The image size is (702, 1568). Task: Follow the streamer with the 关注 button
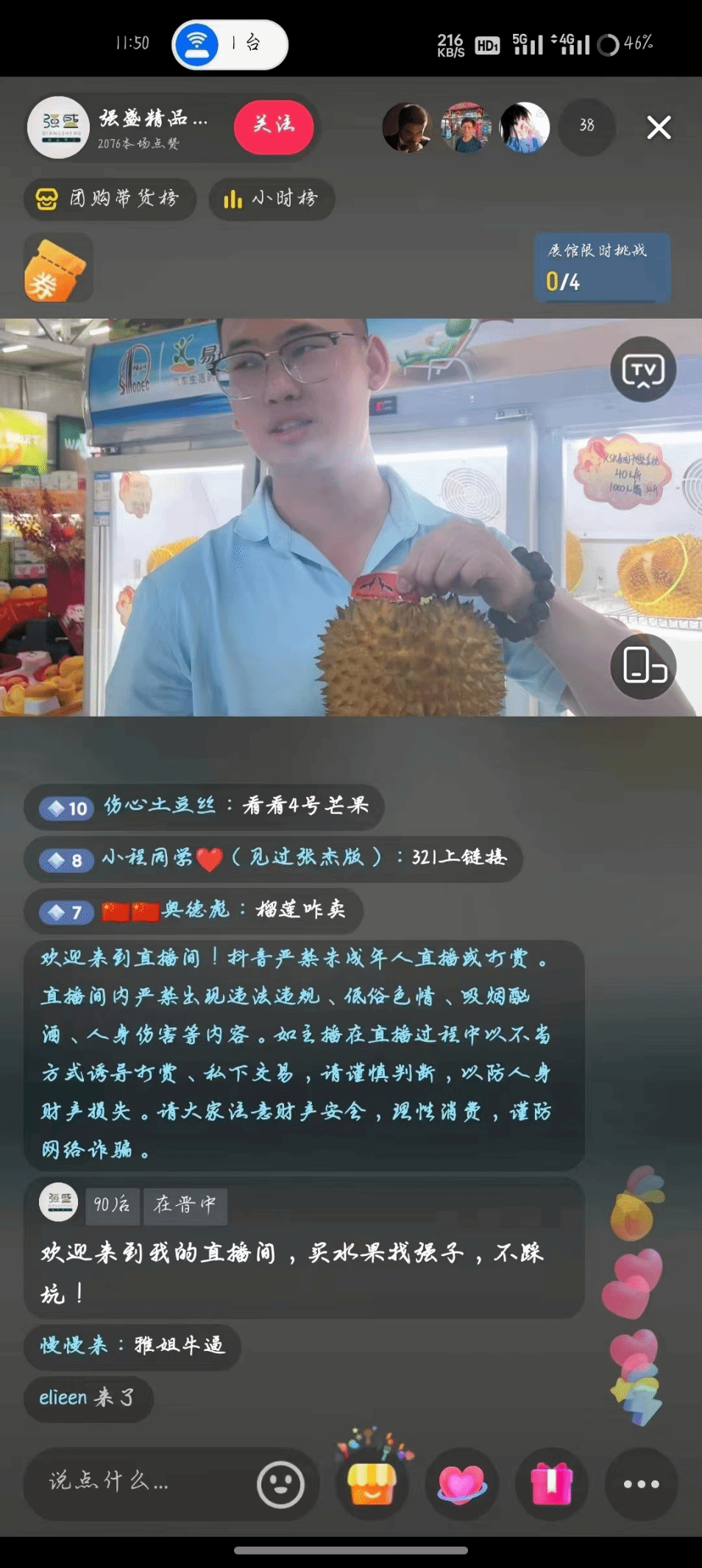tap(274, 127)
